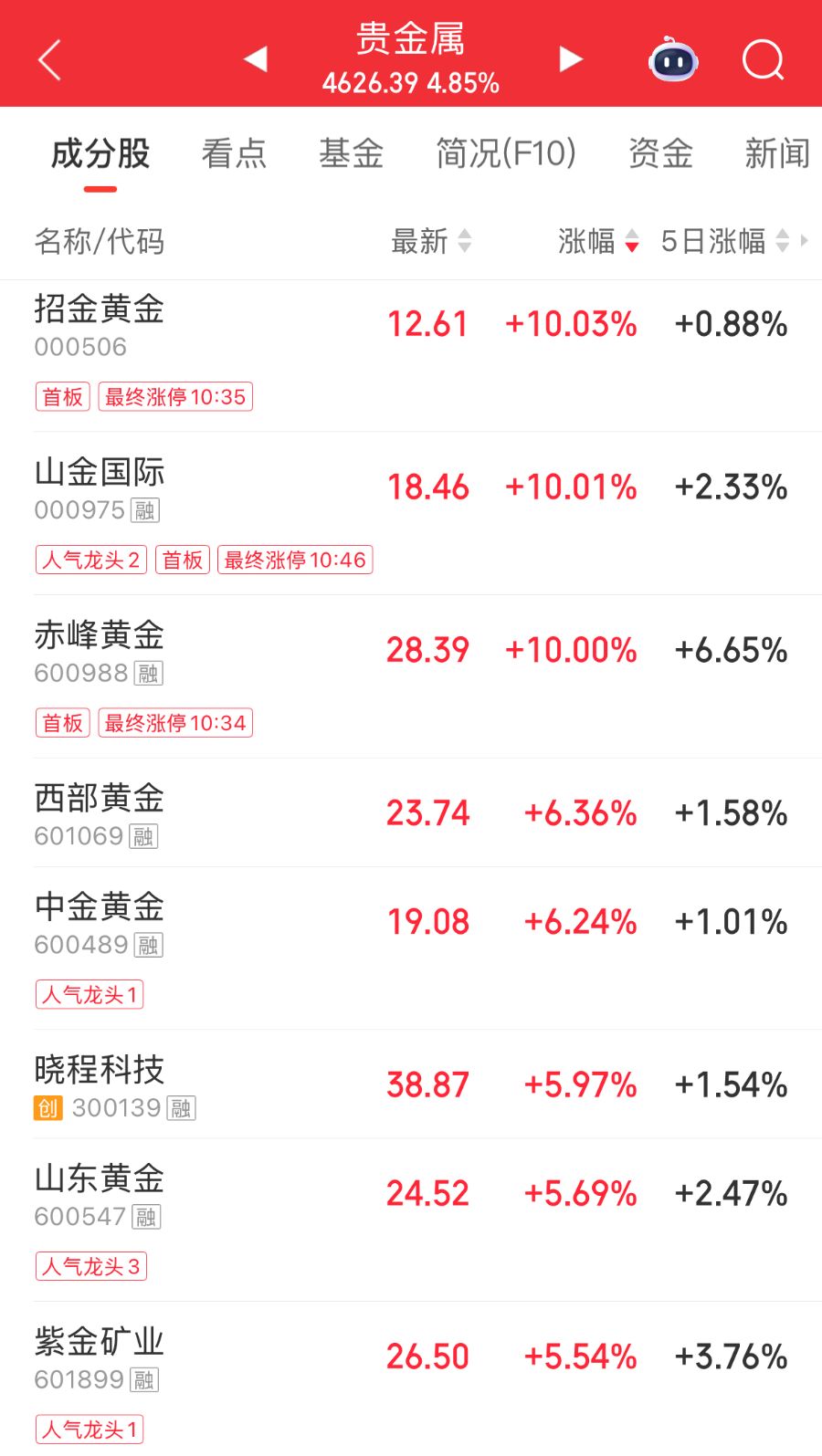Screen dimensions: 822x1456
Task: Switch to the 基金 tab
Action: click(352, 153)
